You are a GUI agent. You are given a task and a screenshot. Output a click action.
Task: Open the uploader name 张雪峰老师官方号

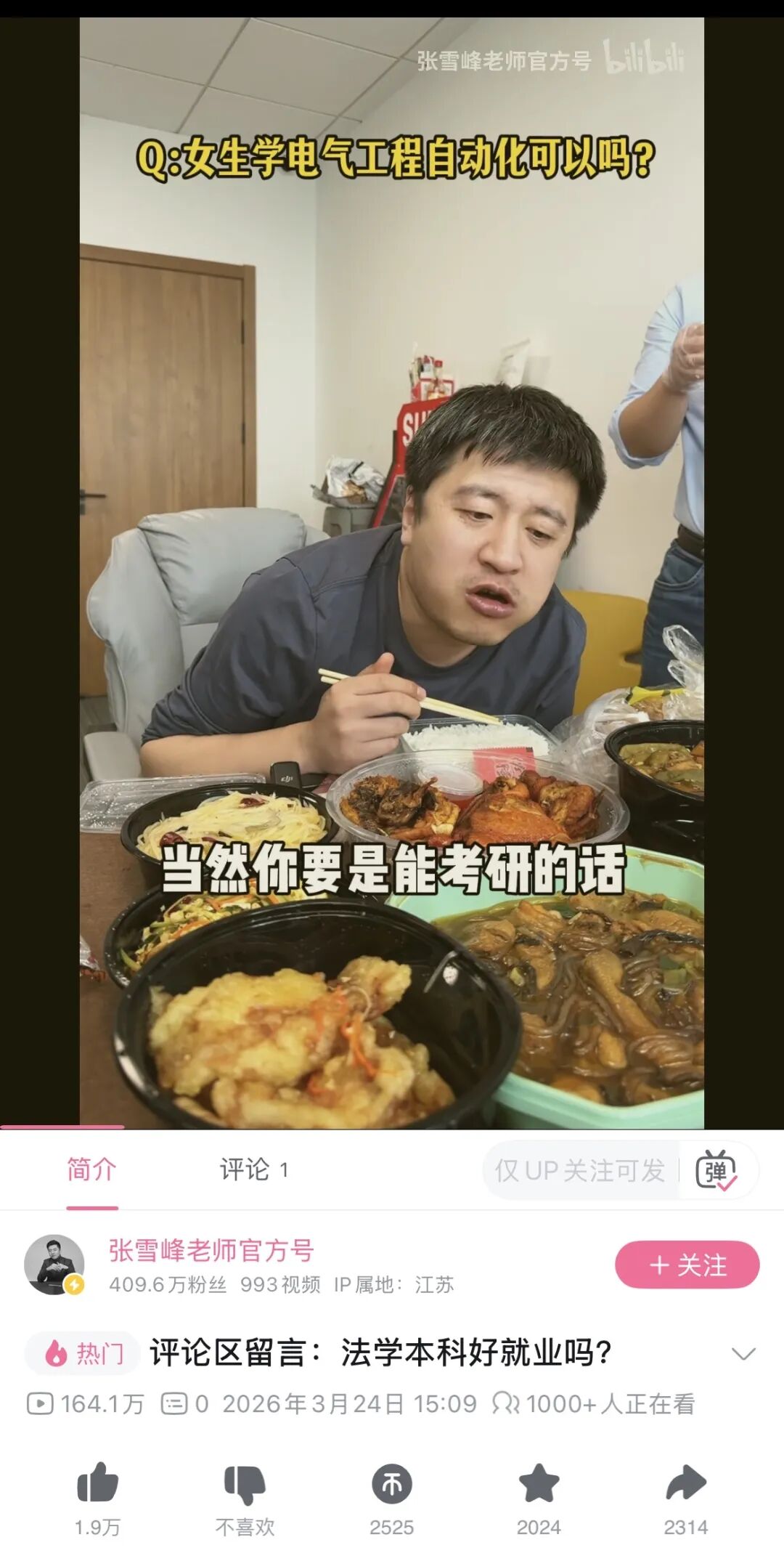[211, 1250]
